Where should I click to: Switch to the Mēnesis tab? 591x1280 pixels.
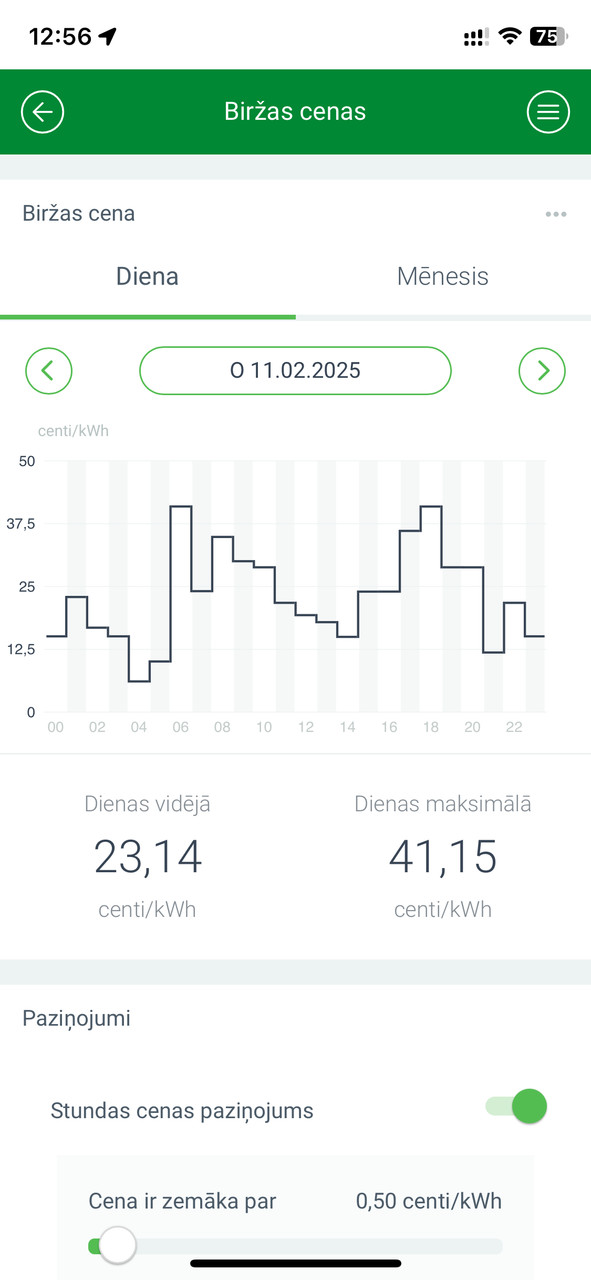[x=443, y=276]
